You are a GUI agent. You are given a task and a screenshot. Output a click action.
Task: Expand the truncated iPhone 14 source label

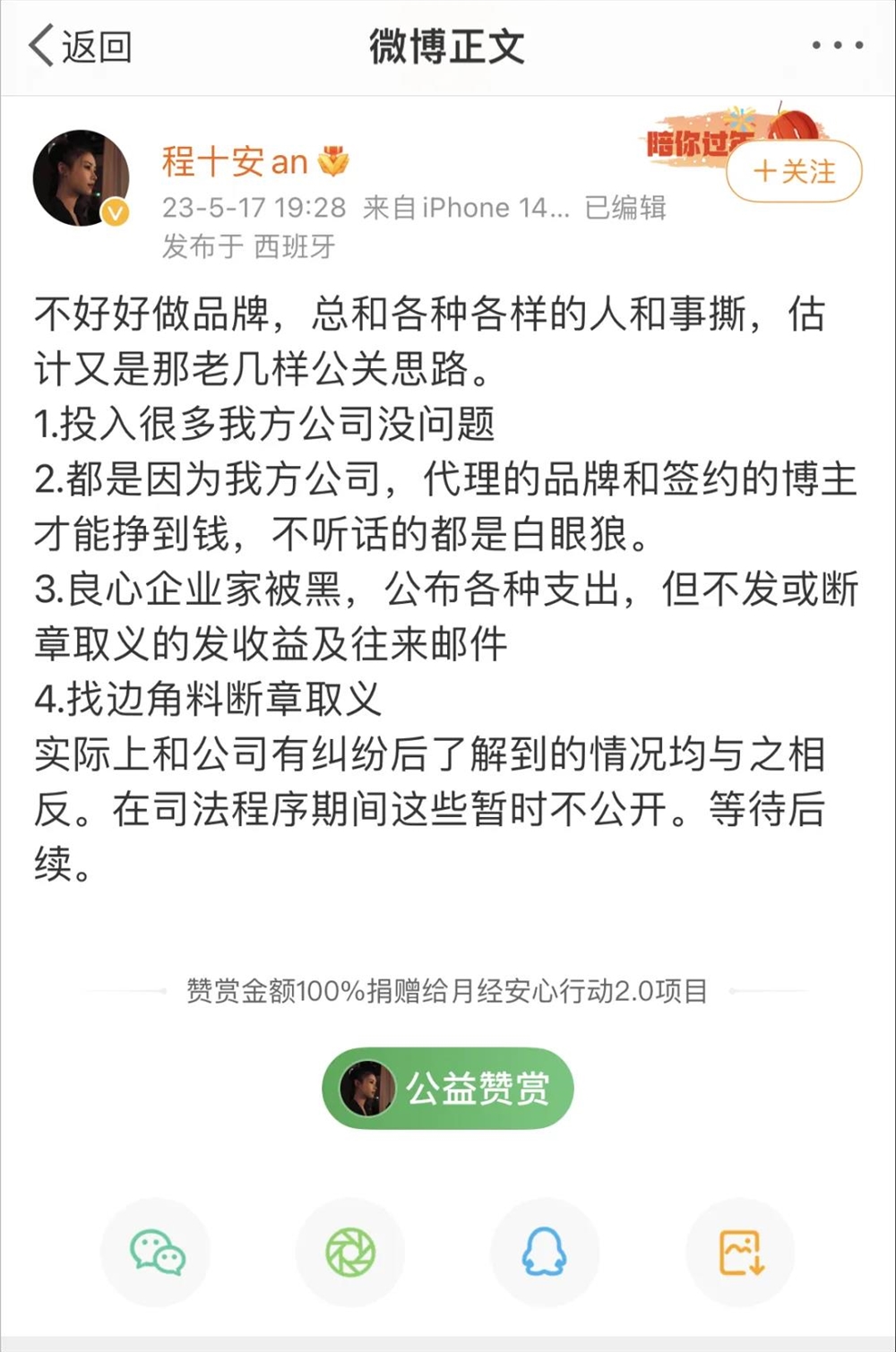coord(464,208)
